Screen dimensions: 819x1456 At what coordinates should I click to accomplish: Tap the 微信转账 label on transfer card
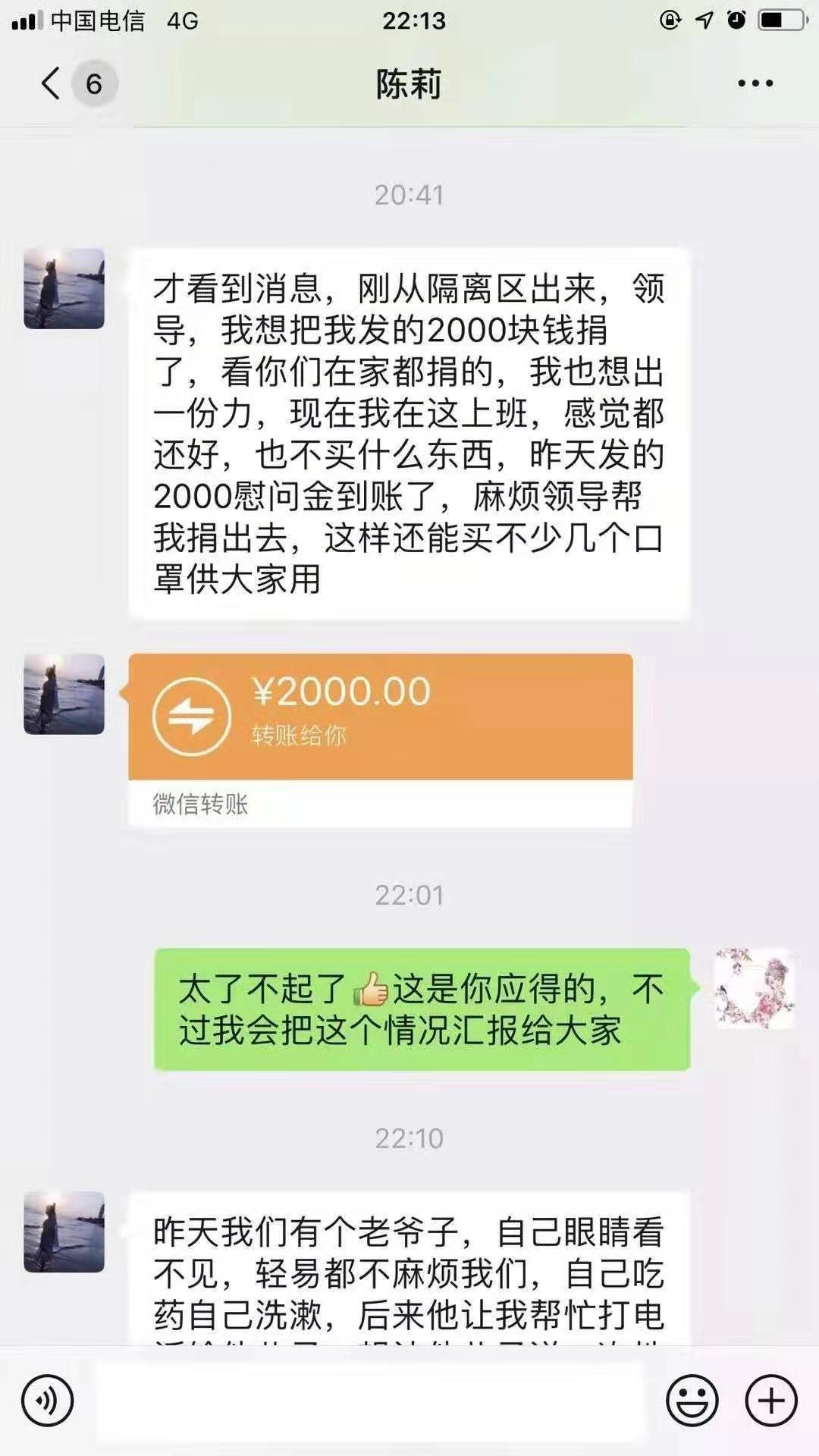point(201,802)
